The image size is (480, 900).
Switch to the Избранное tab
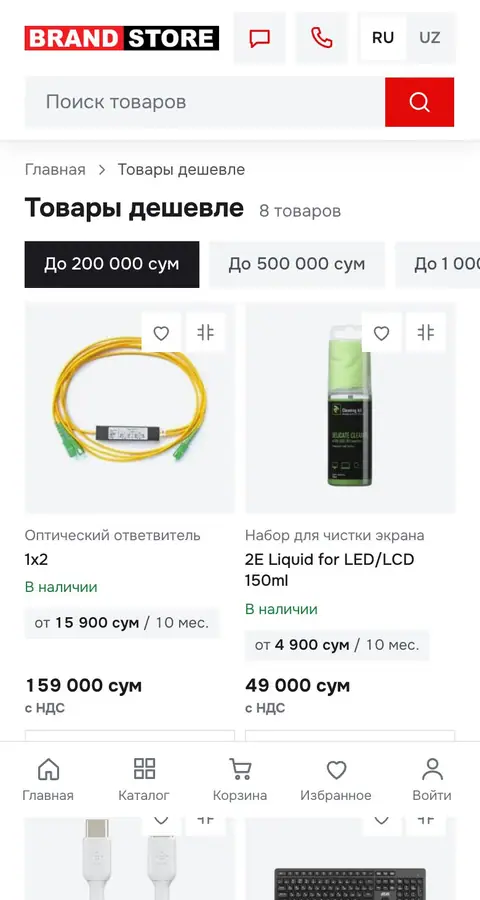336,779
